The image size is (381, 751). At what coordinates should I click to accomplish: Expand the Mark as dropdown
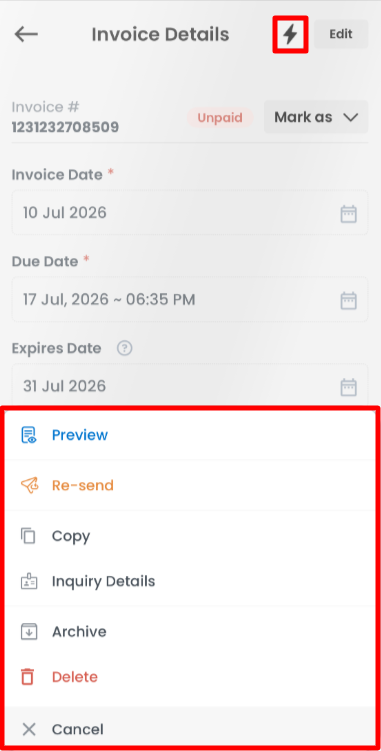click(316, 117)
